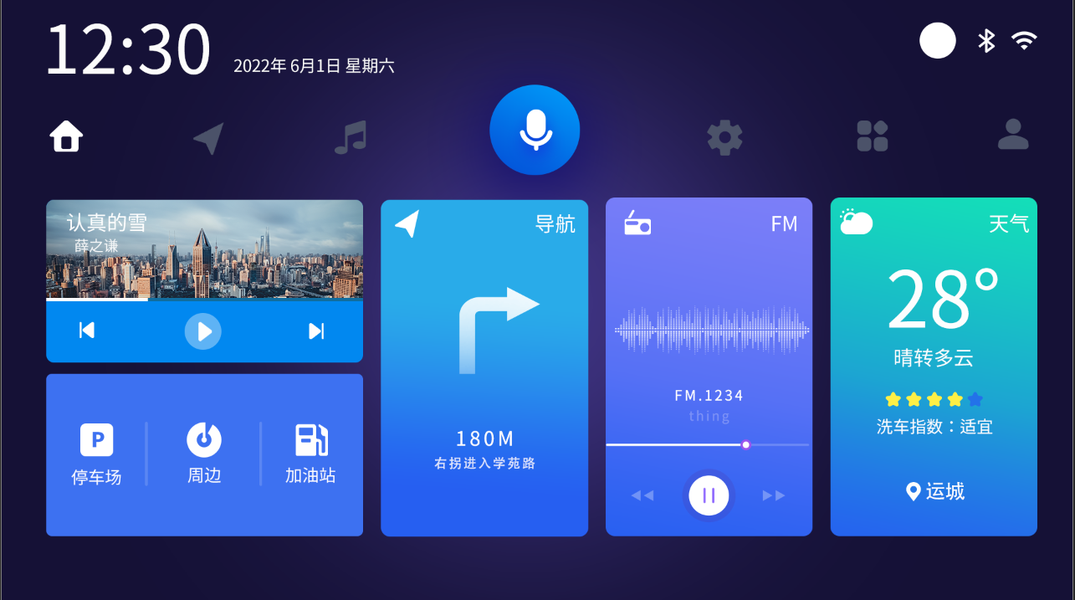Screen dimensions: 1075x600
Task: Tap the white circle at top right
Action: [x=937, y=41]
